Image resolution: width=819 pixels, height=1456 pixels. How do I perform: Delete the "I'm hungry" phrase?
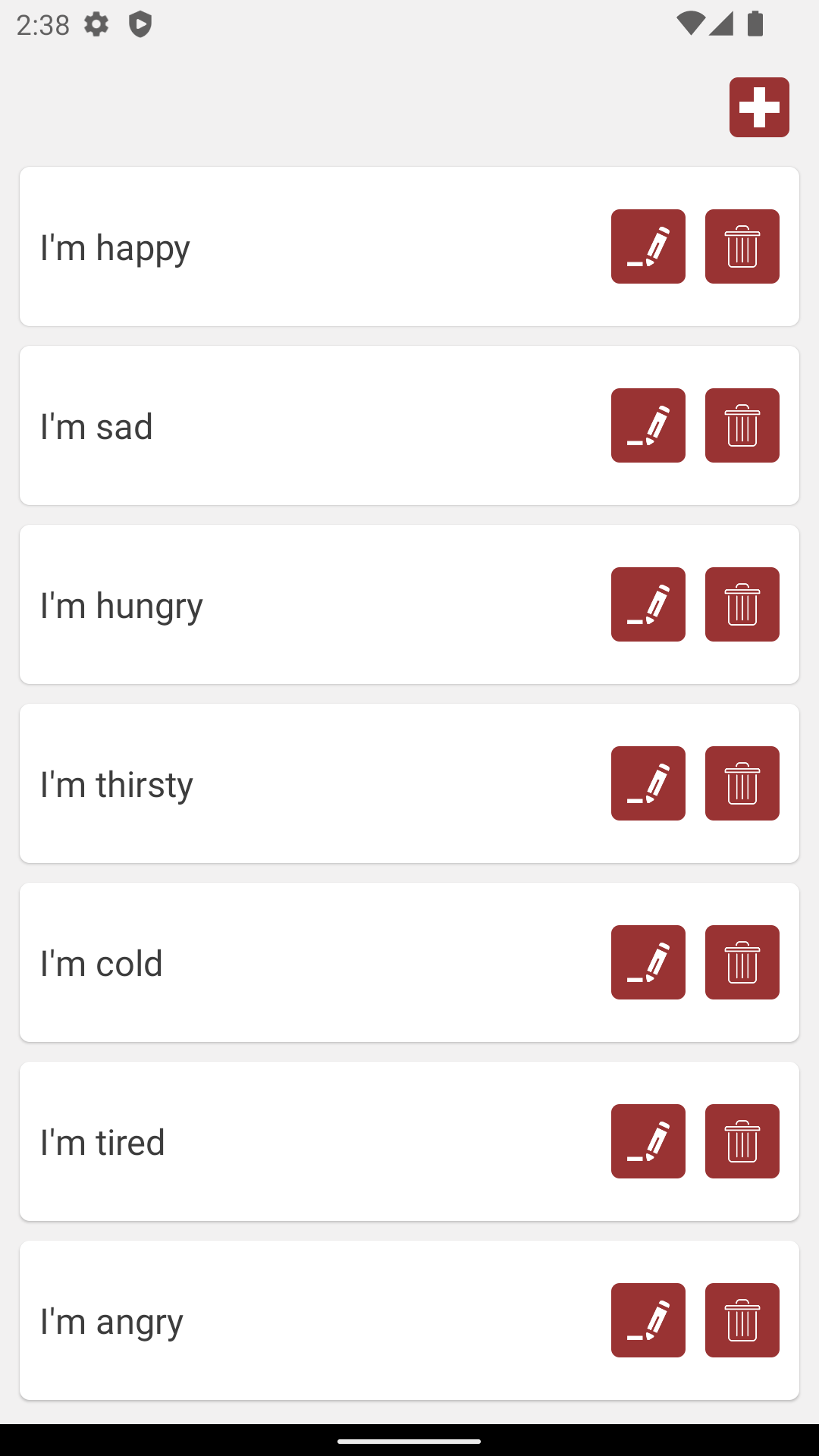click(742, 604)
